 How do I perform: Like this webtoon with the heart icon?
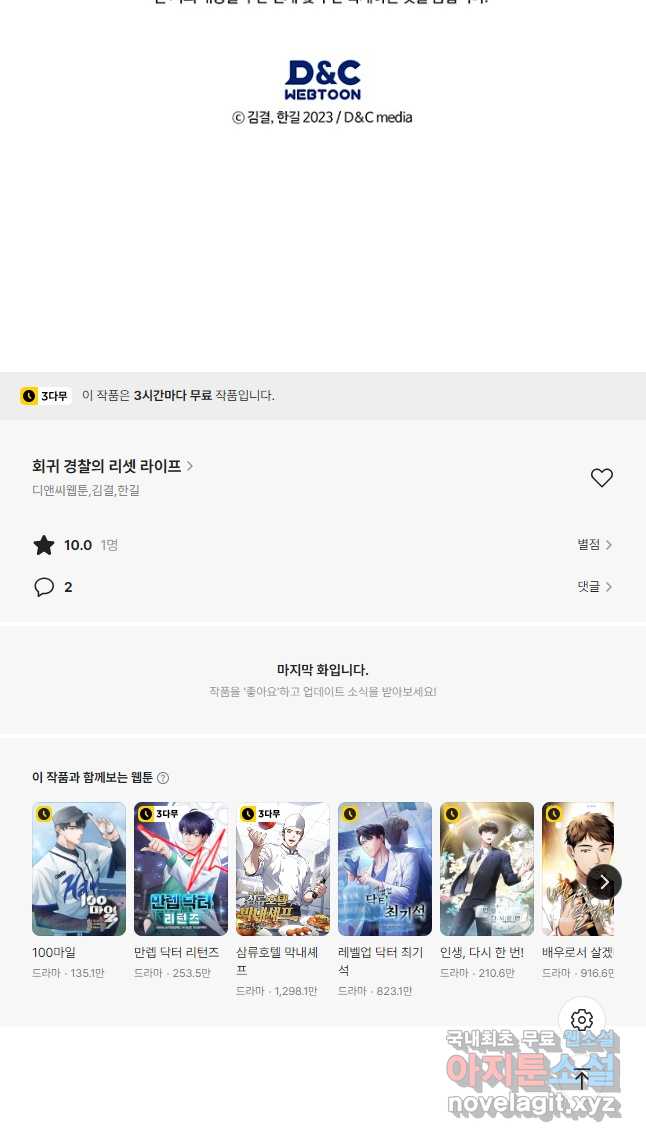click(602, 478)
